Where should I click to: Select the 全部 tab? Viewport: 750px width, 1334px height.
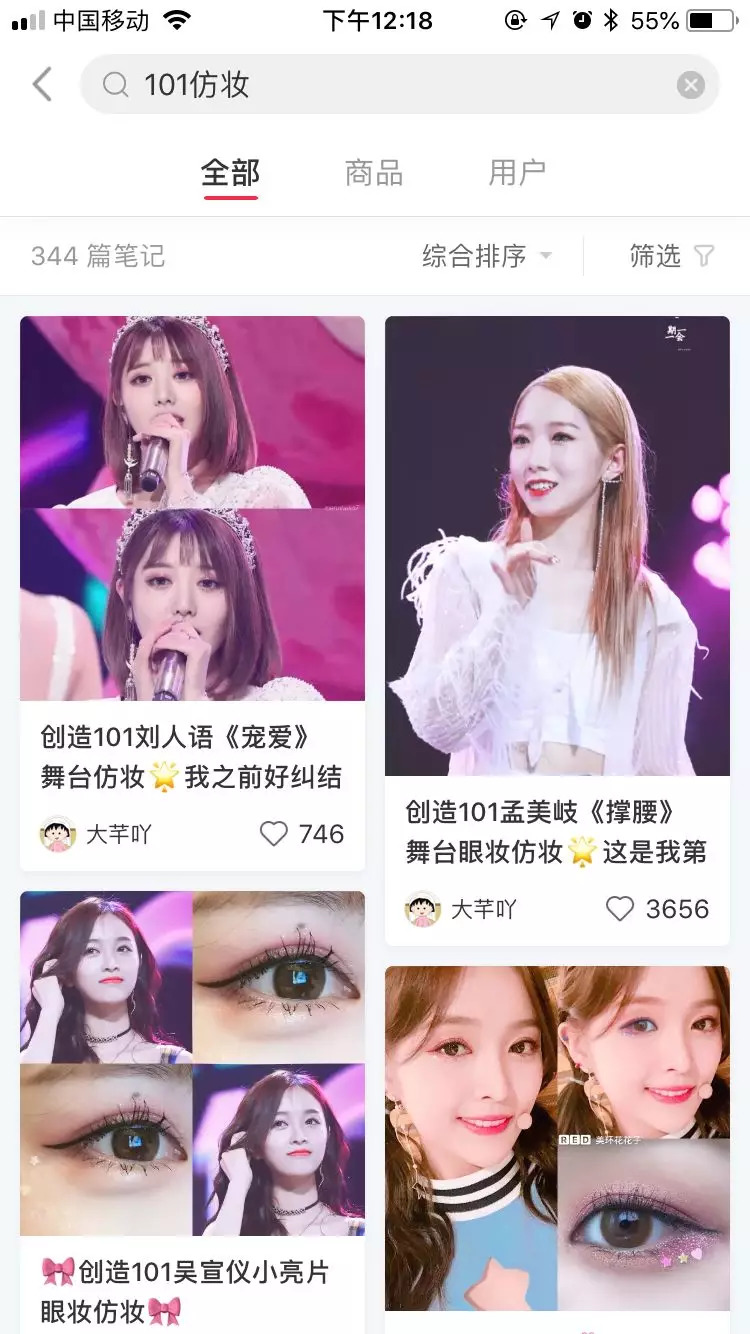pyautogui.click(x=230, y=173)
